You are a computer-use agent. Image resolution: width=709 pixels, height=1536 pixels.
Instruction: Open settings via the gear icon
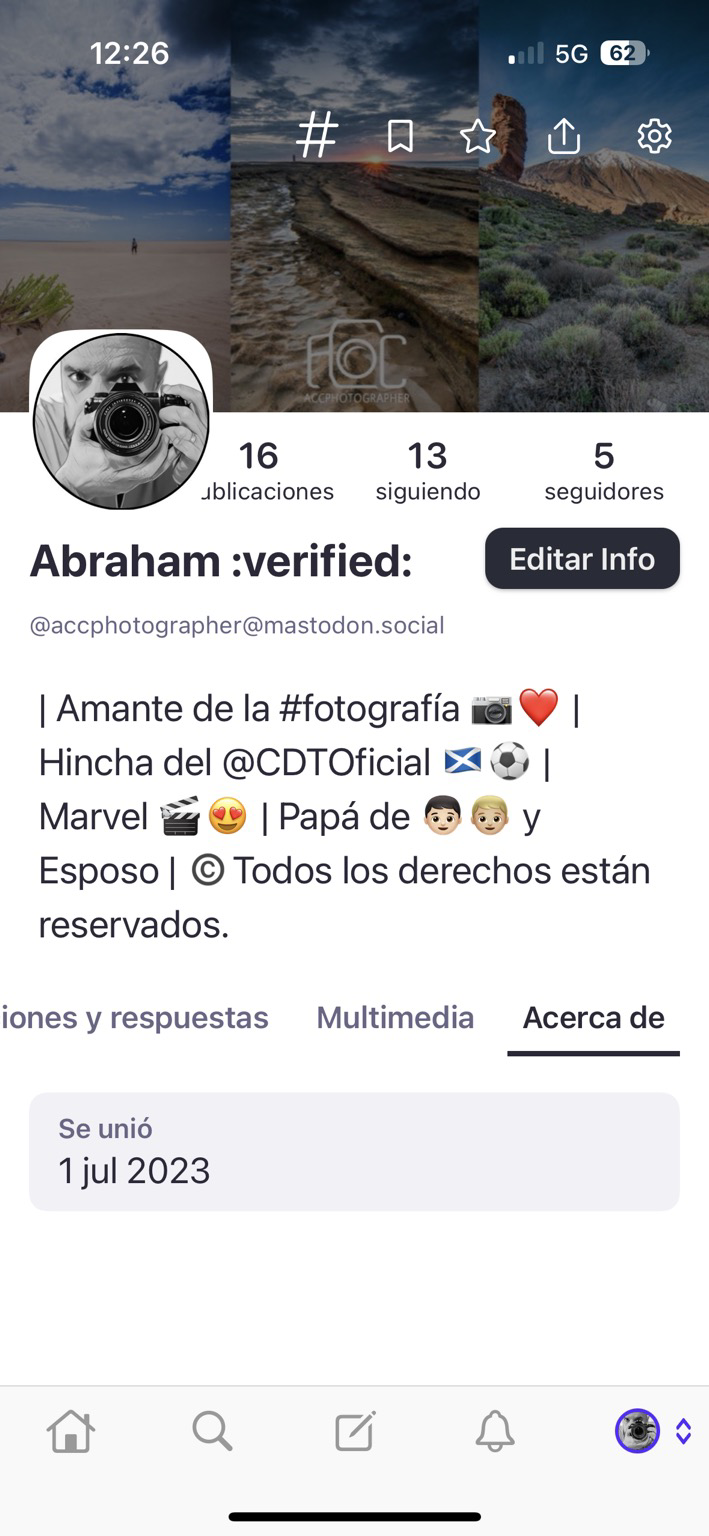654,136
